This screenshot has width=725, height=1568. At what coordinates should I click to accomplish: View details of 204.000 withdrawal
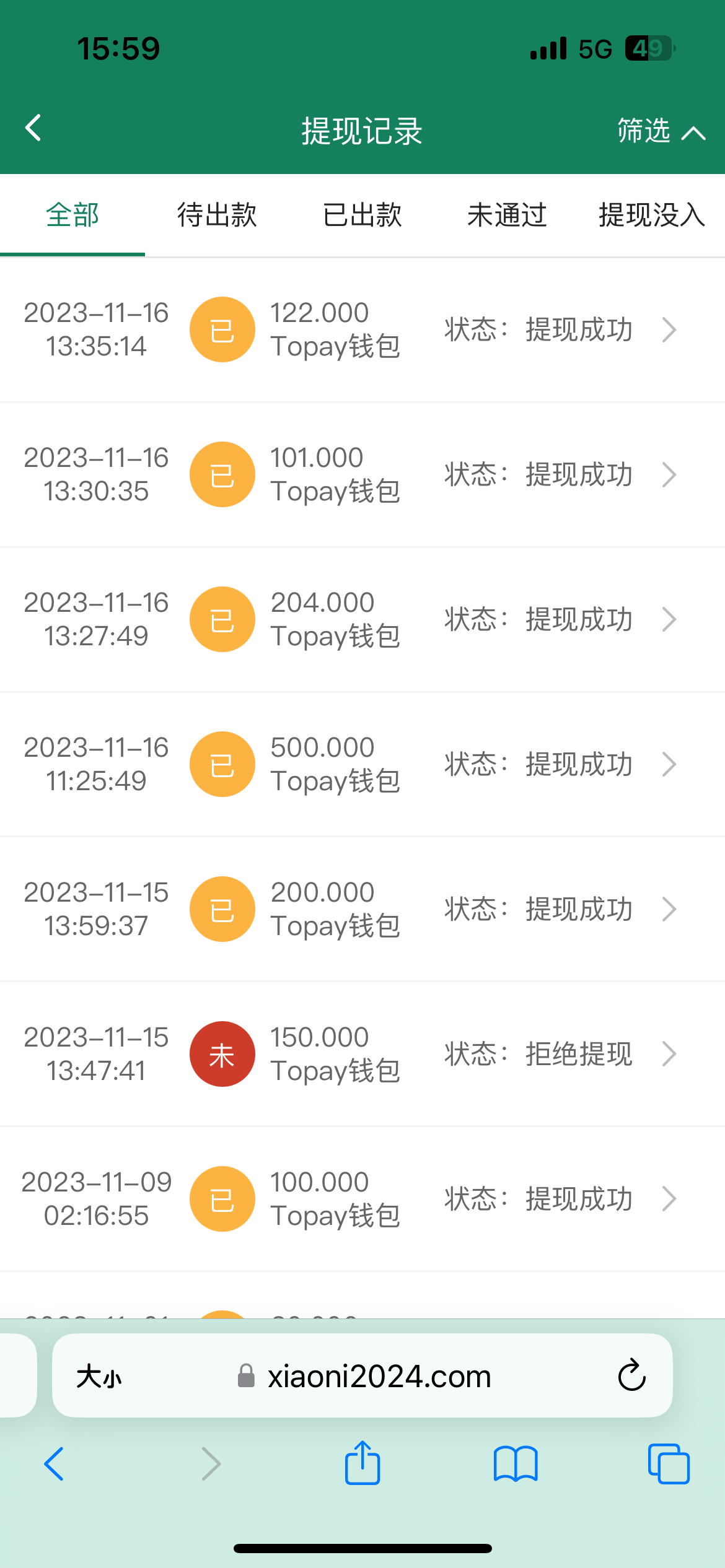(362, 619)
